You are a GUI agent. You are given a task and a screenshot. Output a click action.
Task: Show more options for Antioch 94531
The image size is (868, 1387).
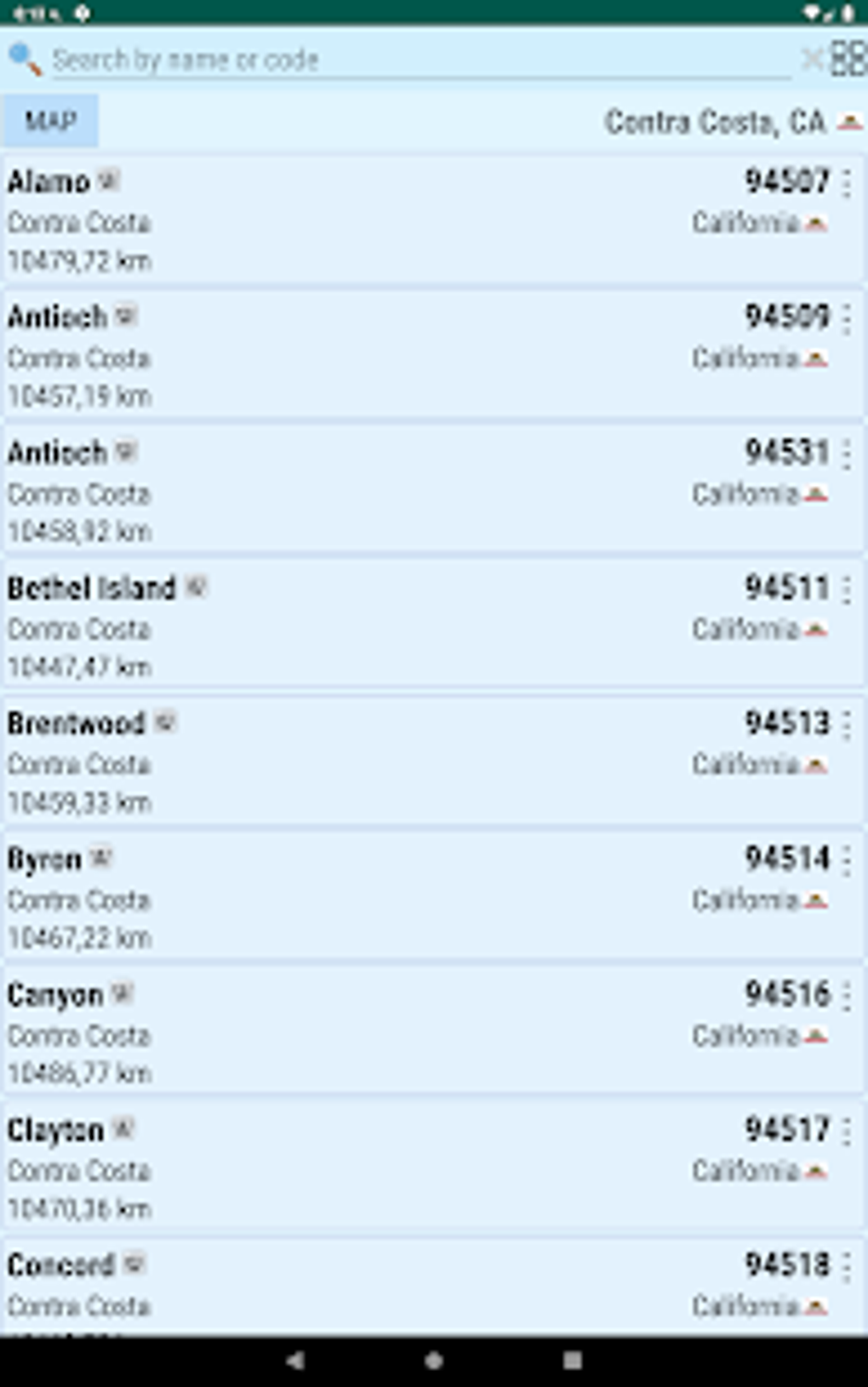pos(847,454)
